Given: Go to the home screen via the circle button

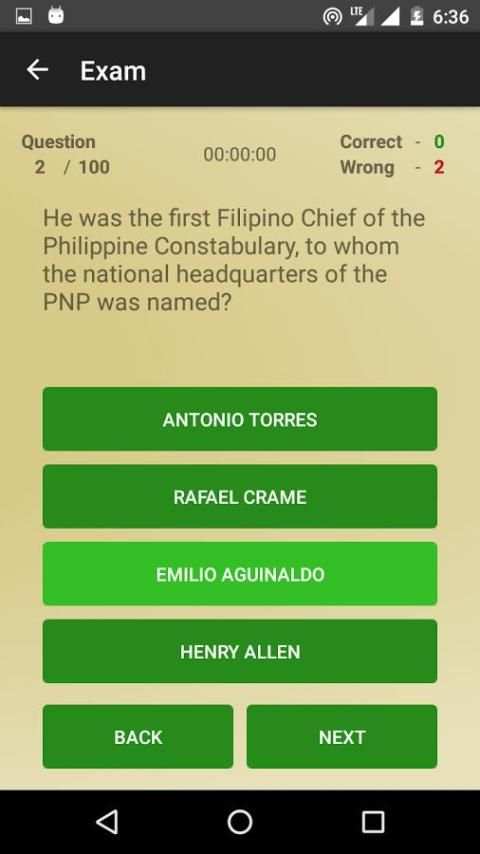Looking at the screenshot, I should pos(240,821).
